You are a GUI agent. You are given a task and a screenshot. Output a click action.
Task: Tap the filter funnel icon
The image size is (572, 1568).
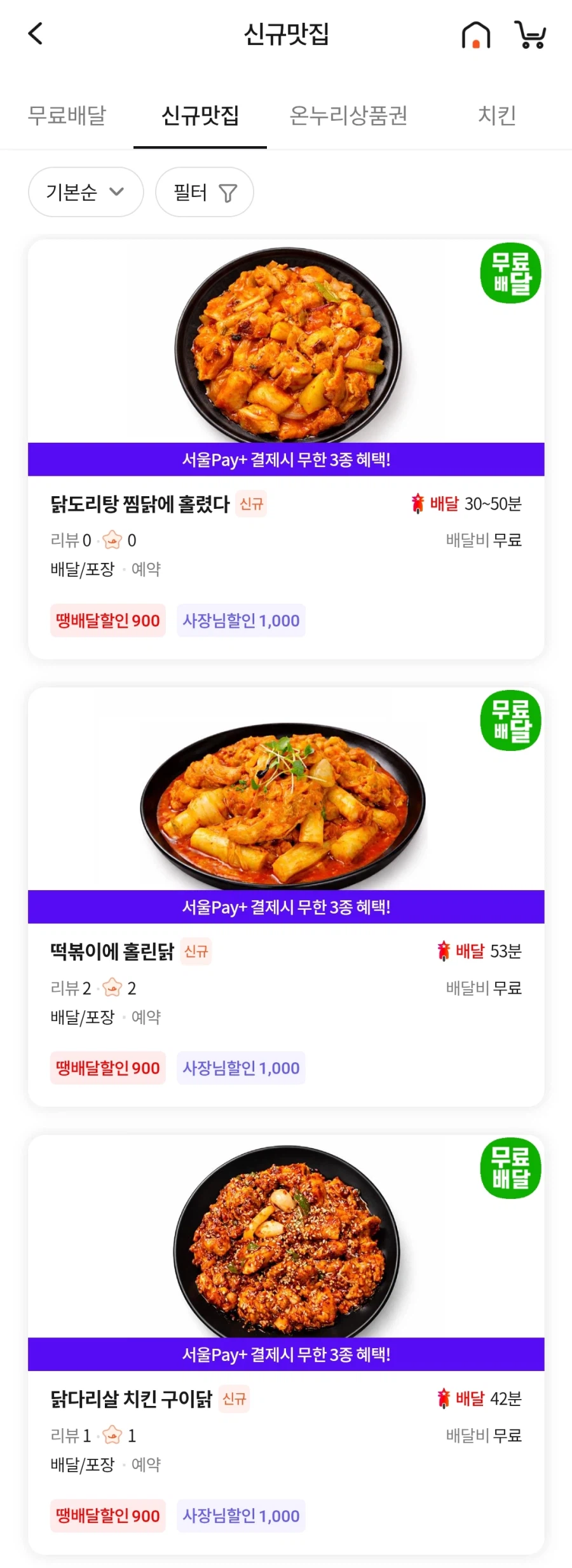[228, 192]
